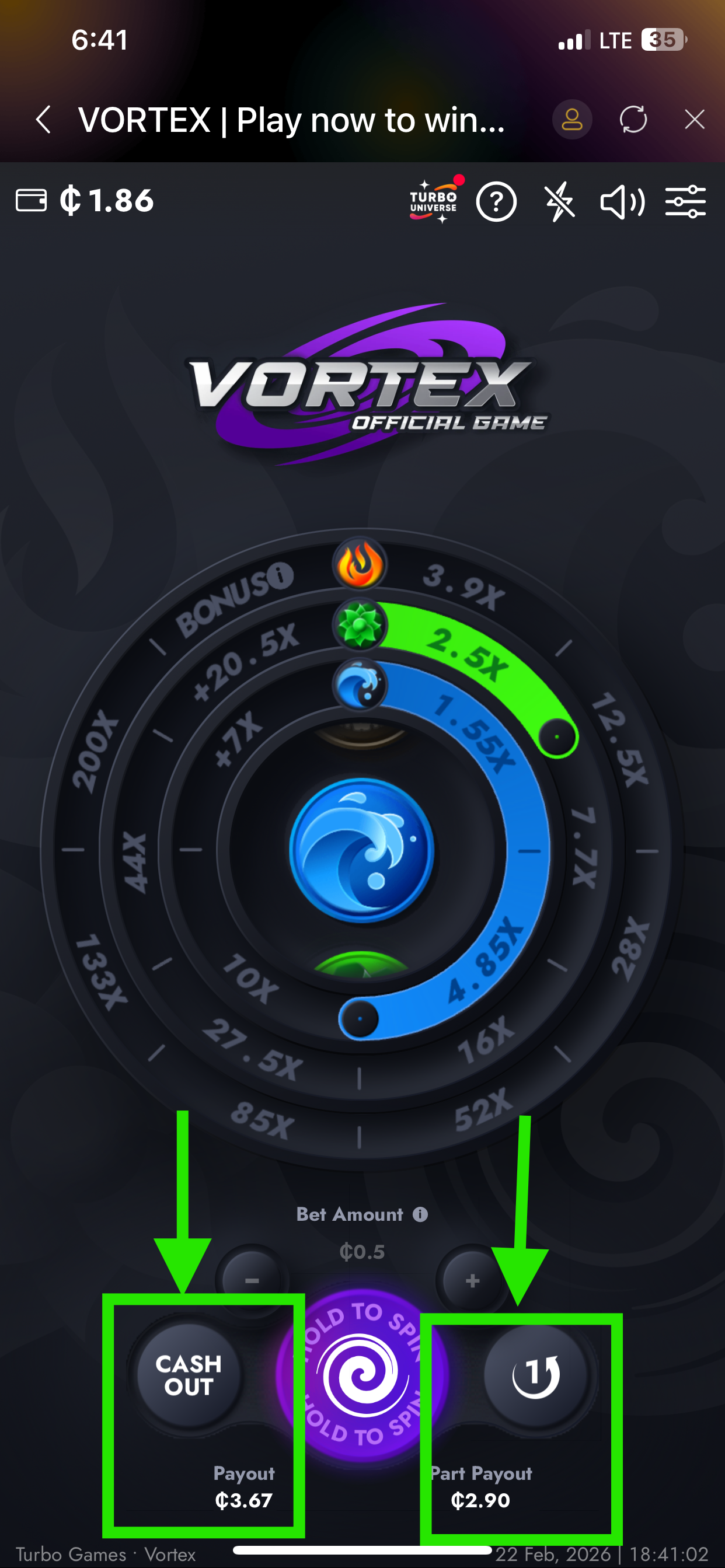Increase the bet amount

[x=472, y=1280]
